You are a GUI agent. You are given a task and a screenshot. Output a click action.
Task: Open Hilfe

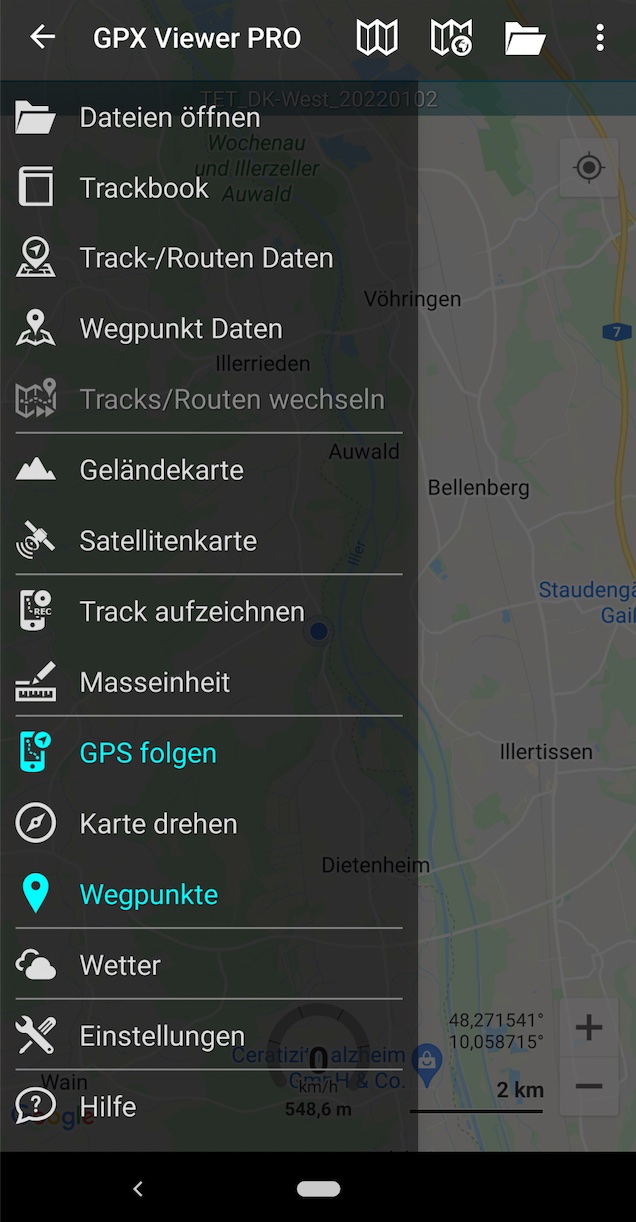tap(108, 1107)
